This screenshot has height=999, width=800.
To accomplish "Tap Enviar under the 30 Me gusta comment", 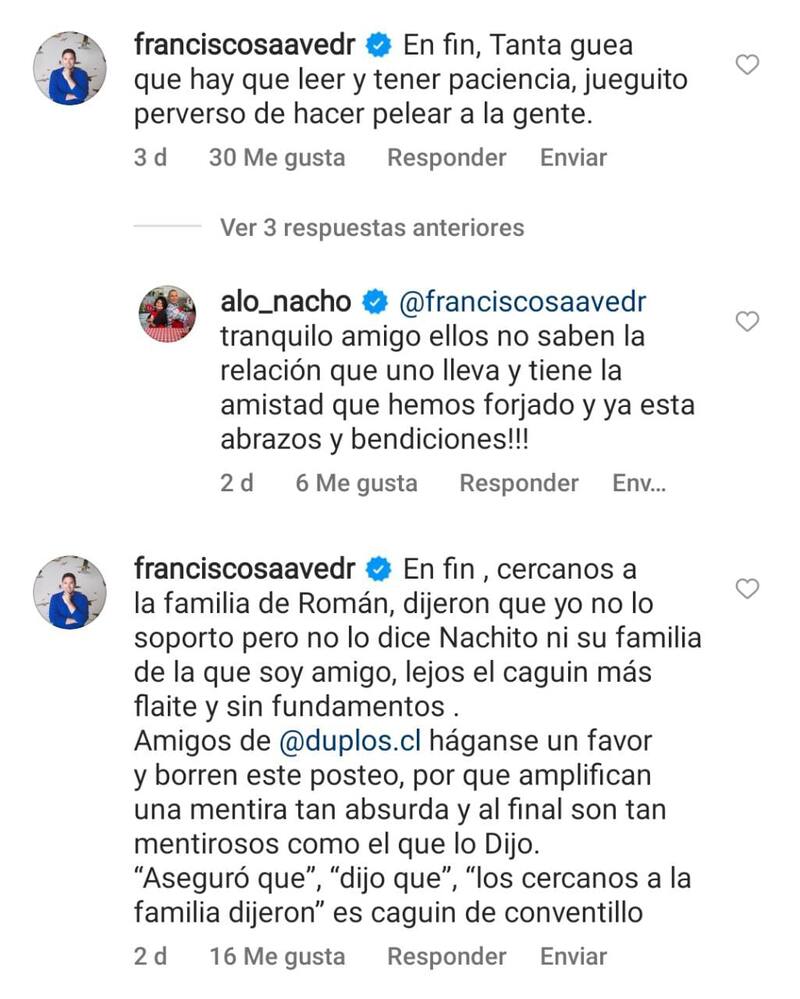I will click(x=573, y=157).
